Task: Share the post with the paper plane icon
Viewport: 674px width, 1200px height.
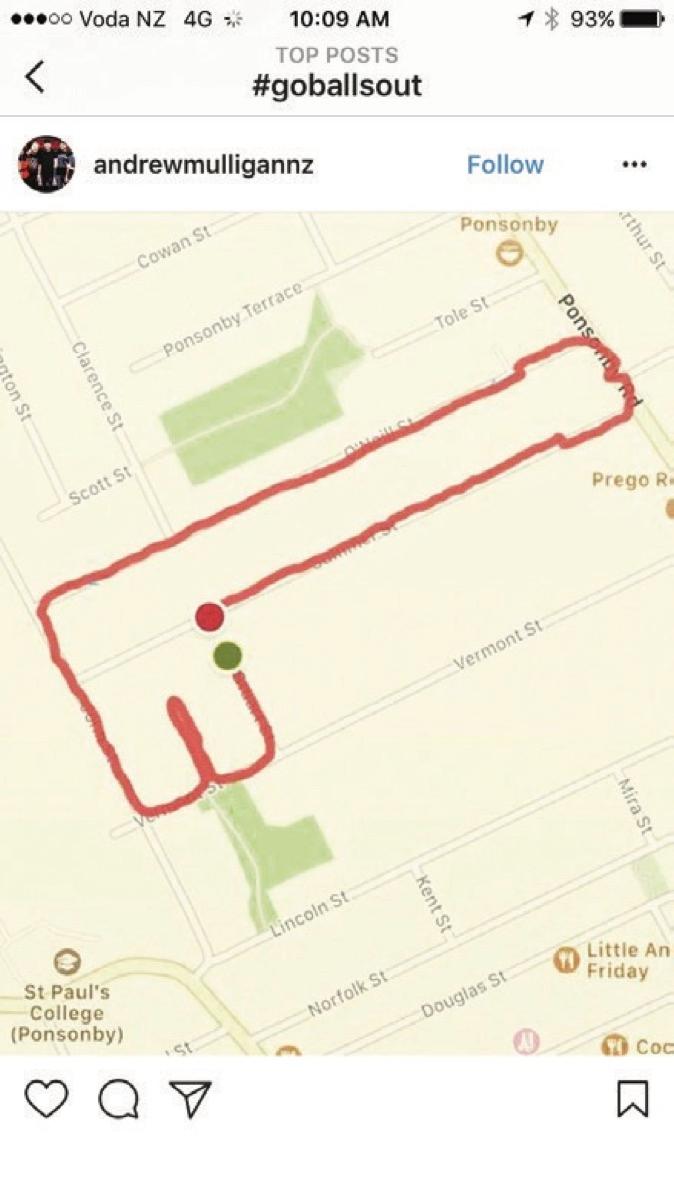Action: click(x=190, y=1099)
